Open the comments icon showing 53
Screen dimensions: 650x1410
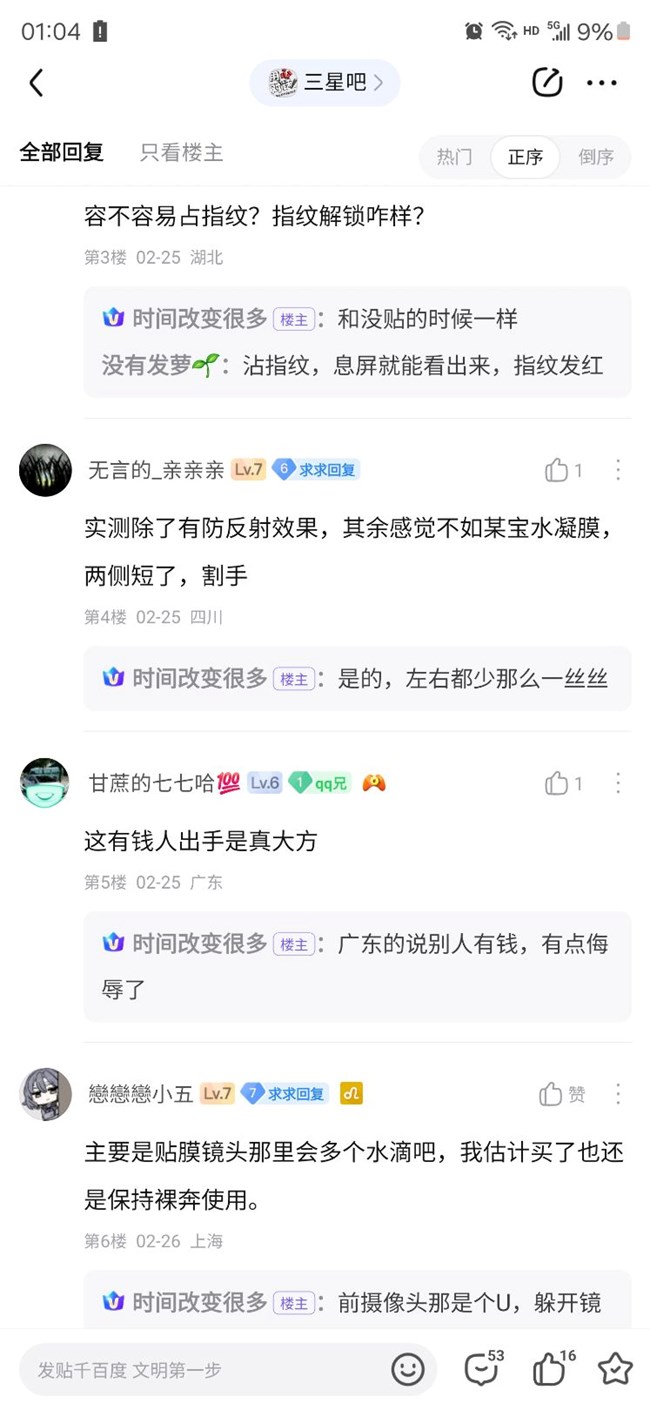[x=484, y=1368]
